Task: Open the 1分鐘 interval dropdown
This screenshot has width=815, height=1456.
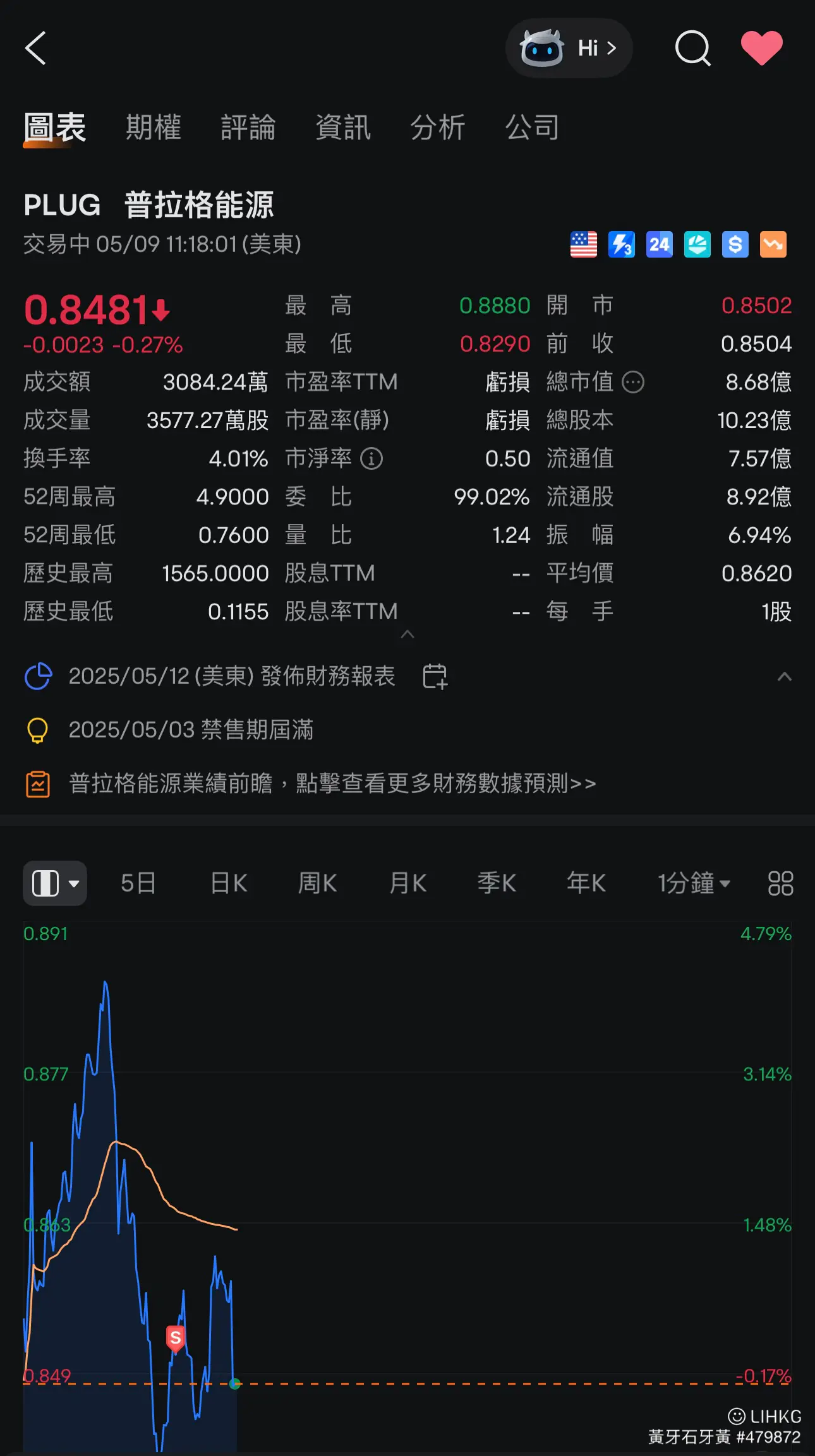Action: point(694,883)
